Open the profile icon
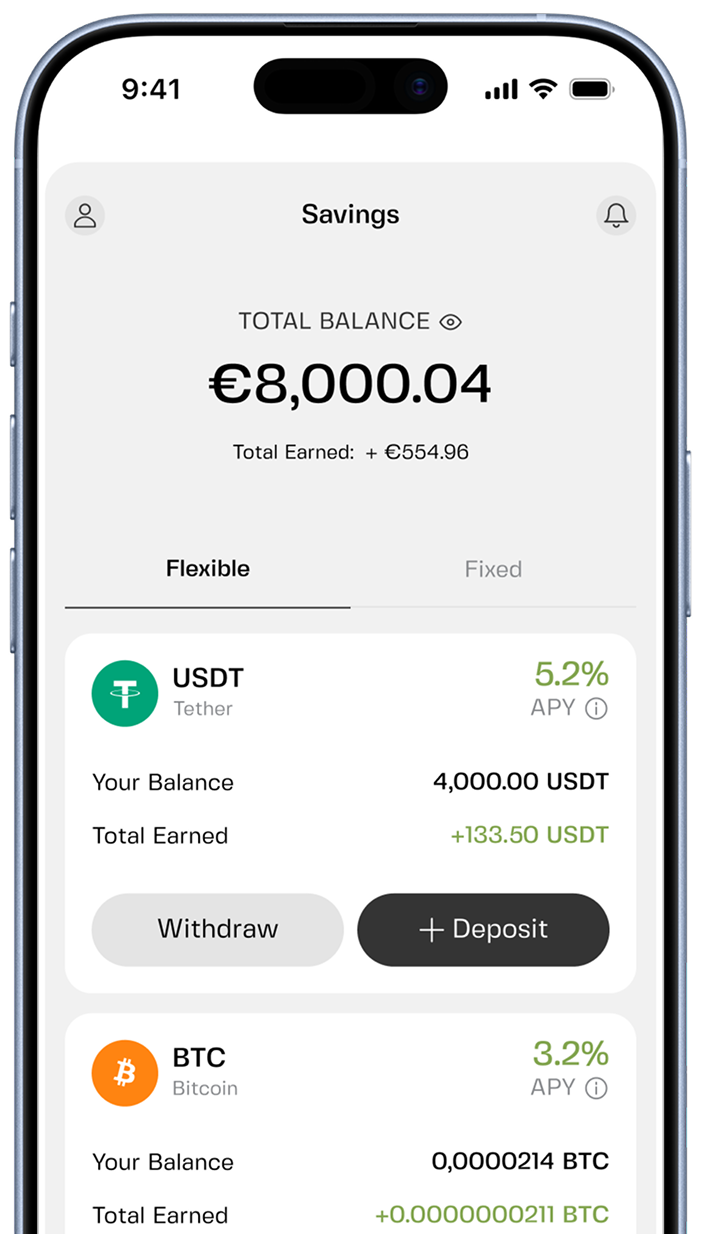Viewport: 702px width, 1234px height. pos(85,215)
